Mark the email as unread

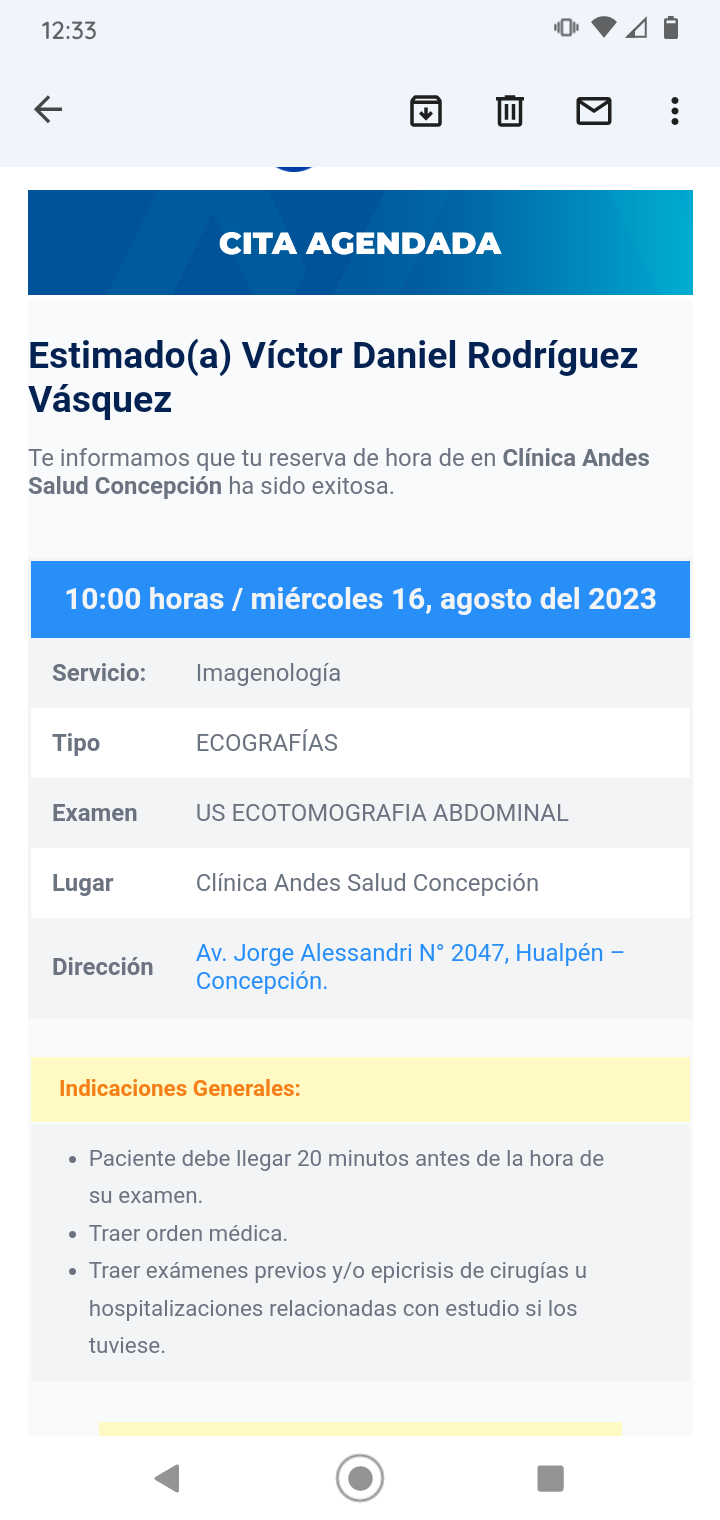pyautogui.click(x=594, y=111)
